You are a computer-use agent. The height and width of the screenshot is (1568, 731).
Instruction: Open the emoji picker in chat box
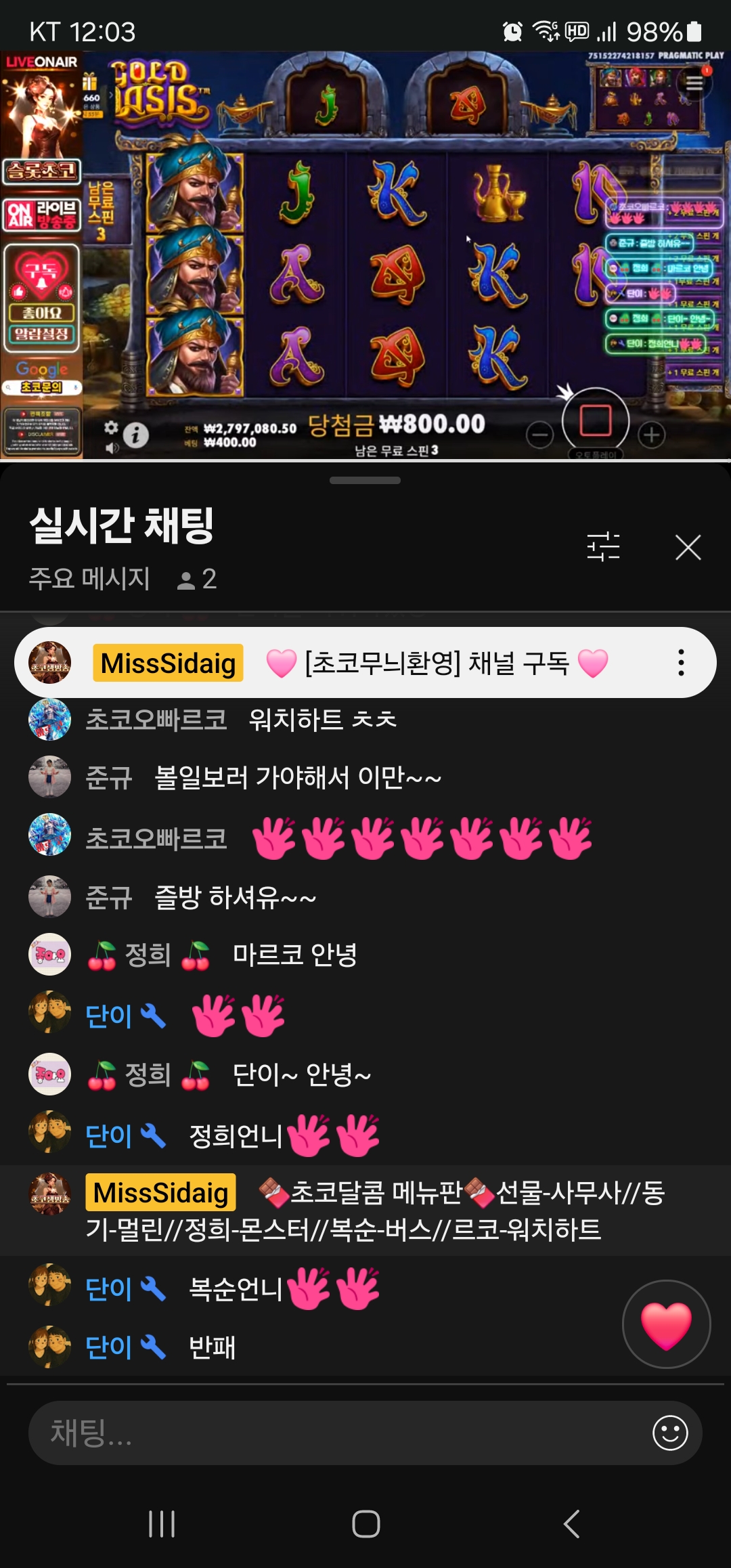click(x=670, y=1433)
